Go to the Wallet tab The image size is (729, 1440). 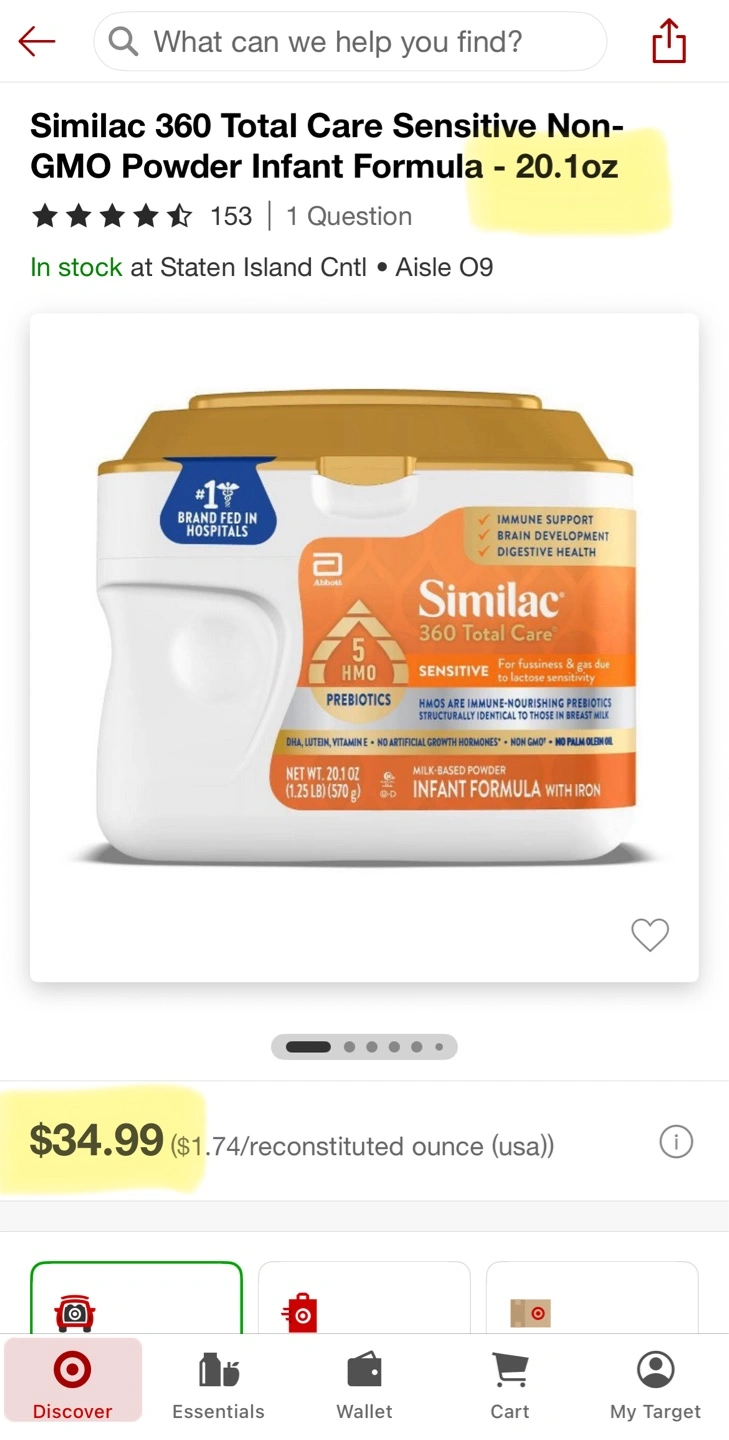(x=364, y=1382)
